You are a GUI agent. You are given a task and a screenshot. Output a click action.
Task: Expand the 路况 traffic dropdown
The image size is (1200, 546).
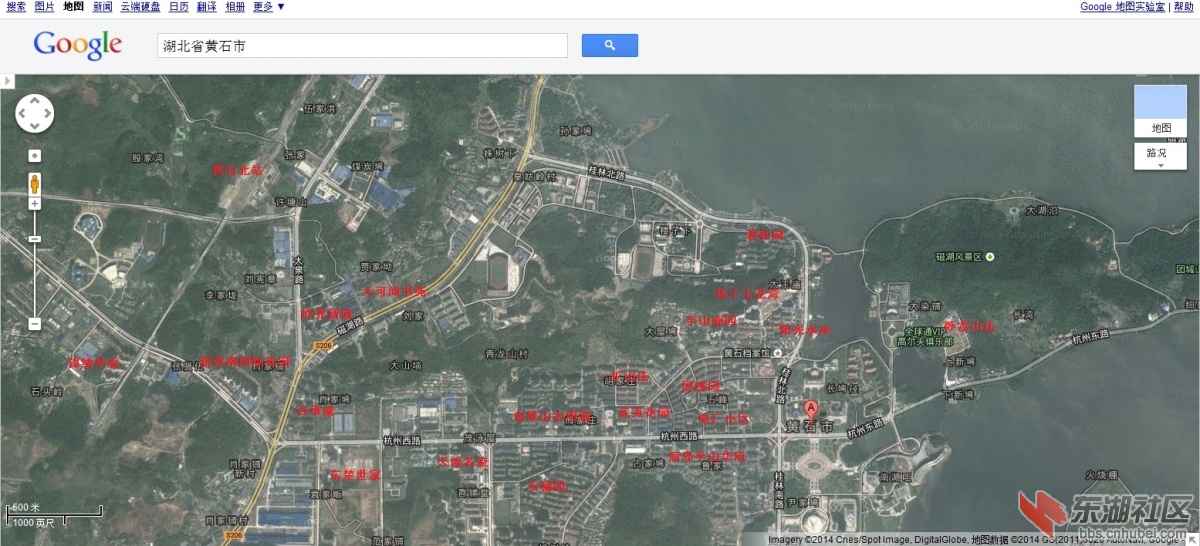(x=1160, y=156)
